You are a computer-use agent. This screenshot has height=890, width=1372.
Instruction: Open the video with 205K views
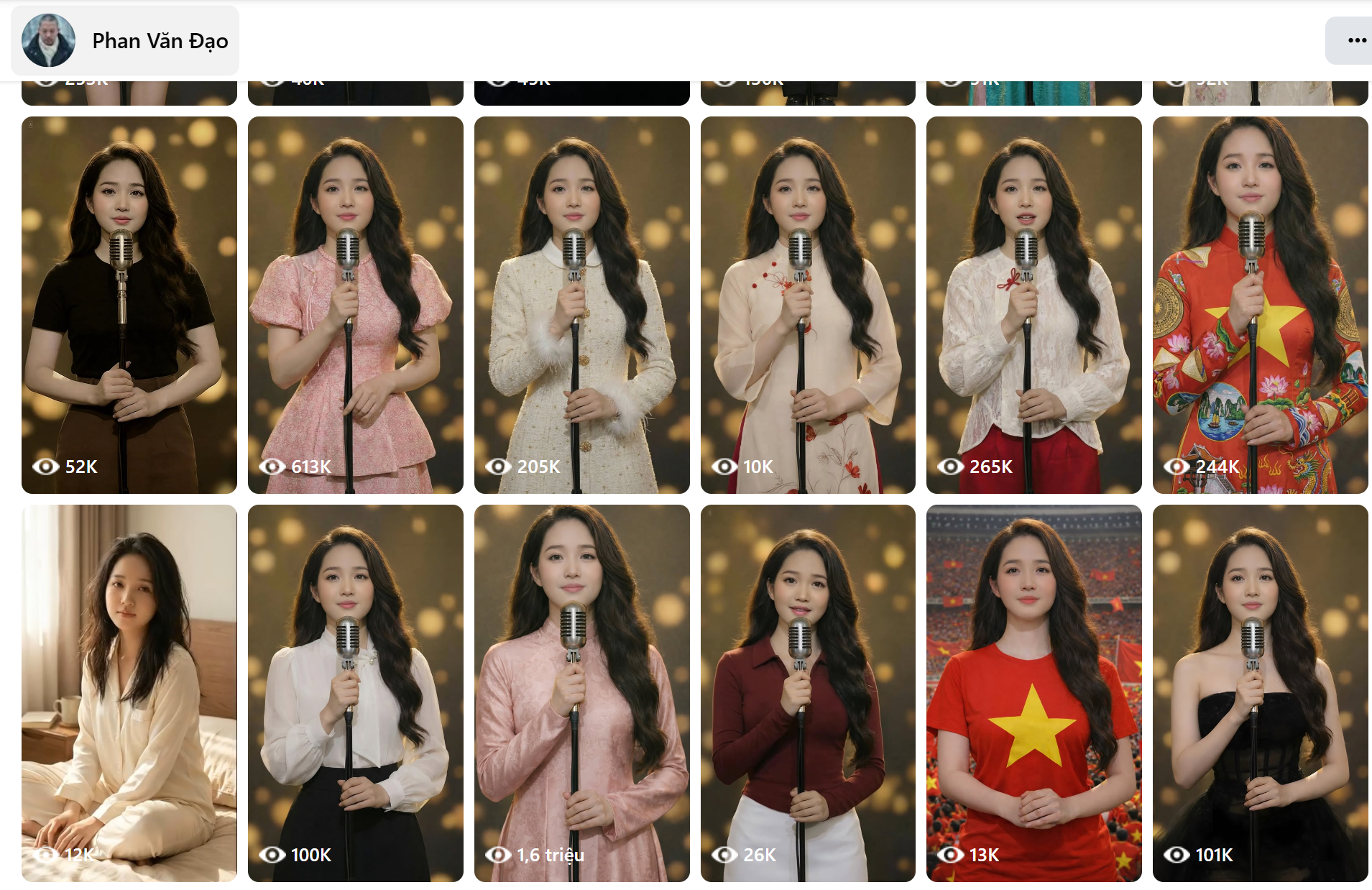[x=581, y=305]
